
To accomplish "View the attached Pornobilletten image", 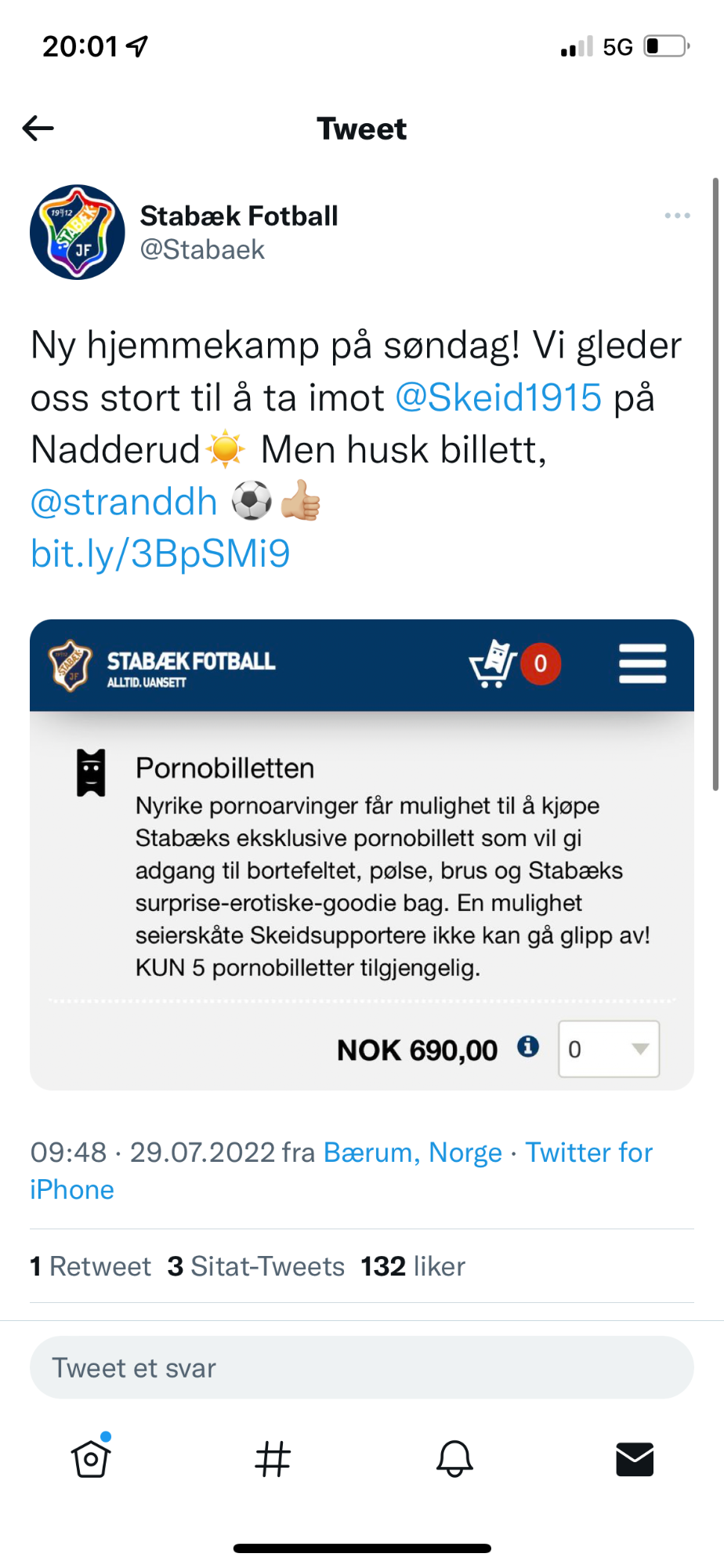I will click(x=362, y=855).
